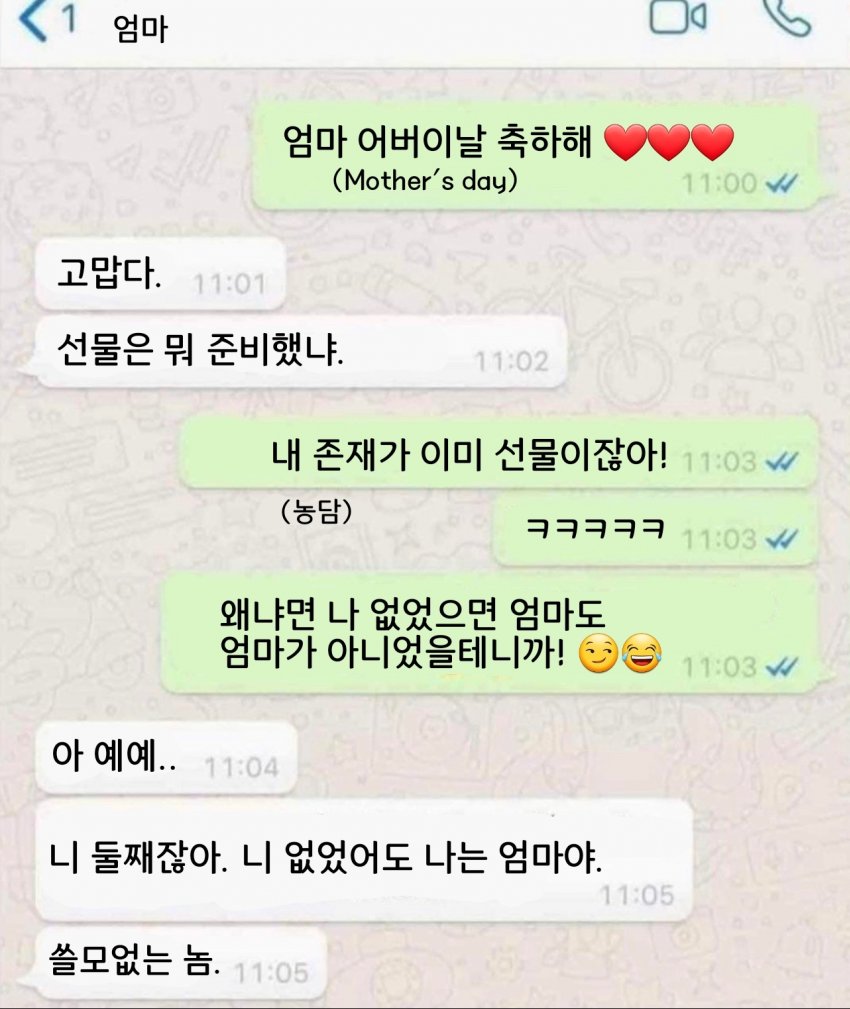This screenshot has width=850, height=1009.
Task: Go back to the chat list
Action: pyautogui.click(x=35, y=22)
